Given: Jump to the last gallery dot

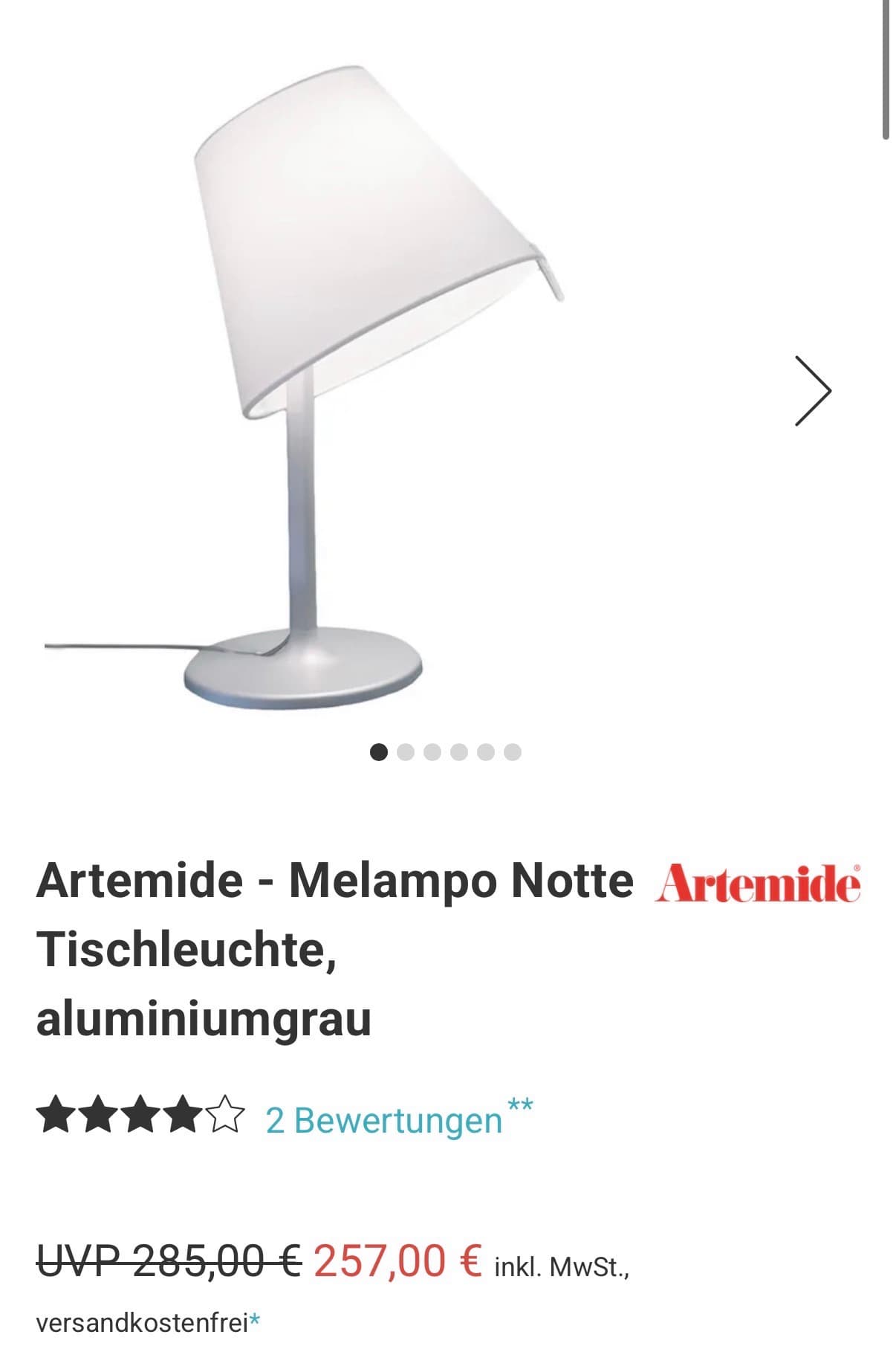Looking at the screenshot, I should pos(513,752).
